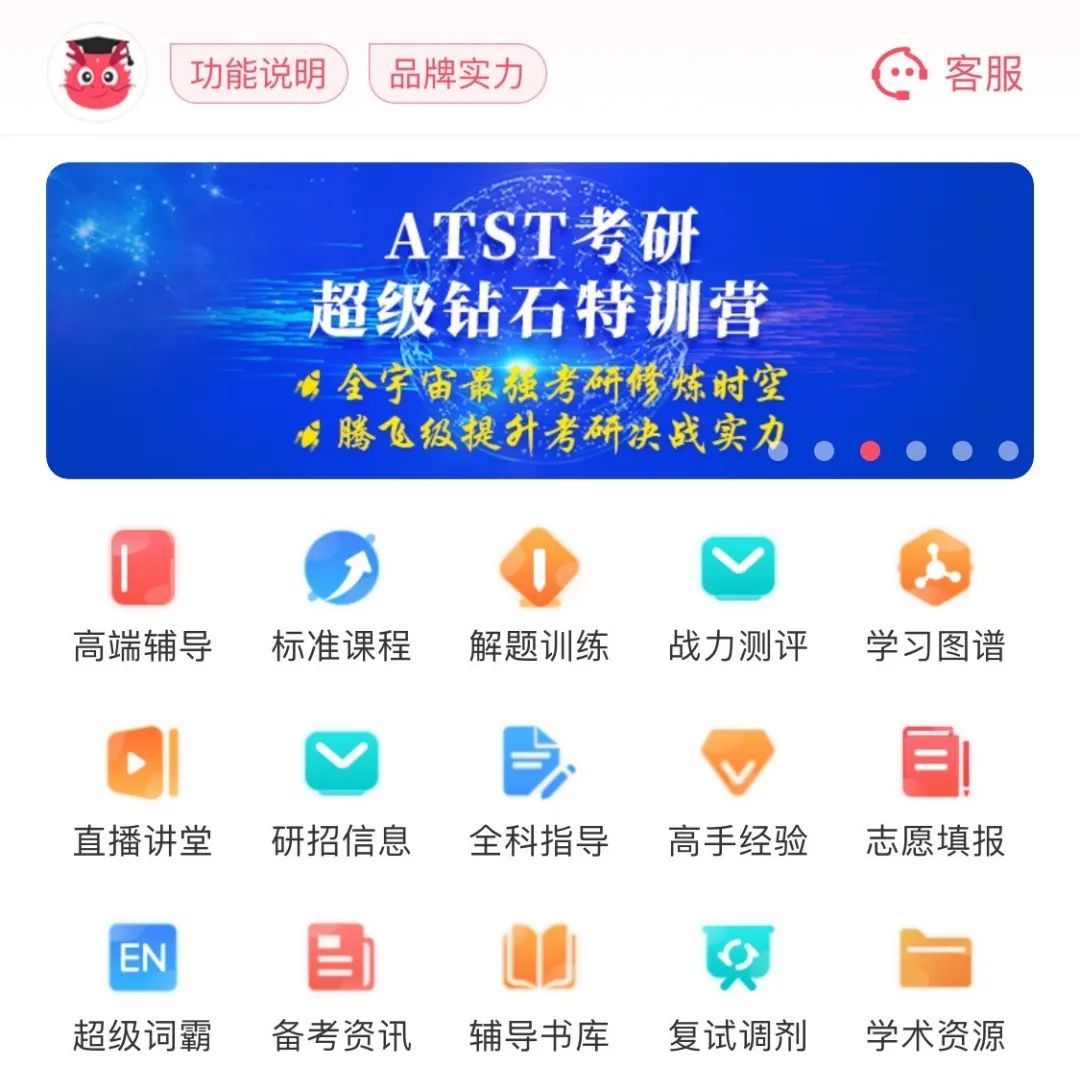Screen dimensions: 1080x1091
Task: Open the 功能说明 chip
Action: click(x=259, y=74)
